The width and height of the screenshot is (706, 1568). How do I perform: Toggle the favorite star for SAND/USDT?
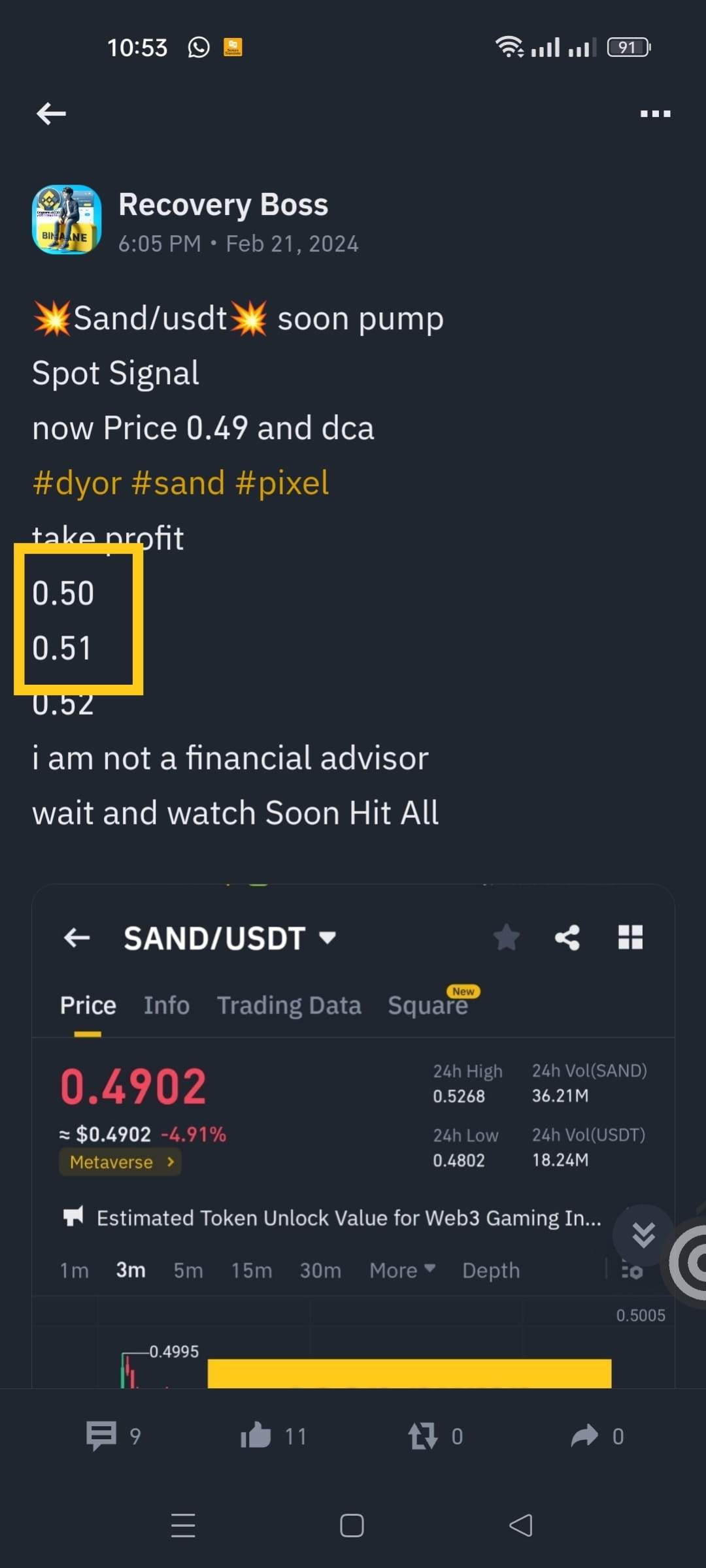(507, 937)
